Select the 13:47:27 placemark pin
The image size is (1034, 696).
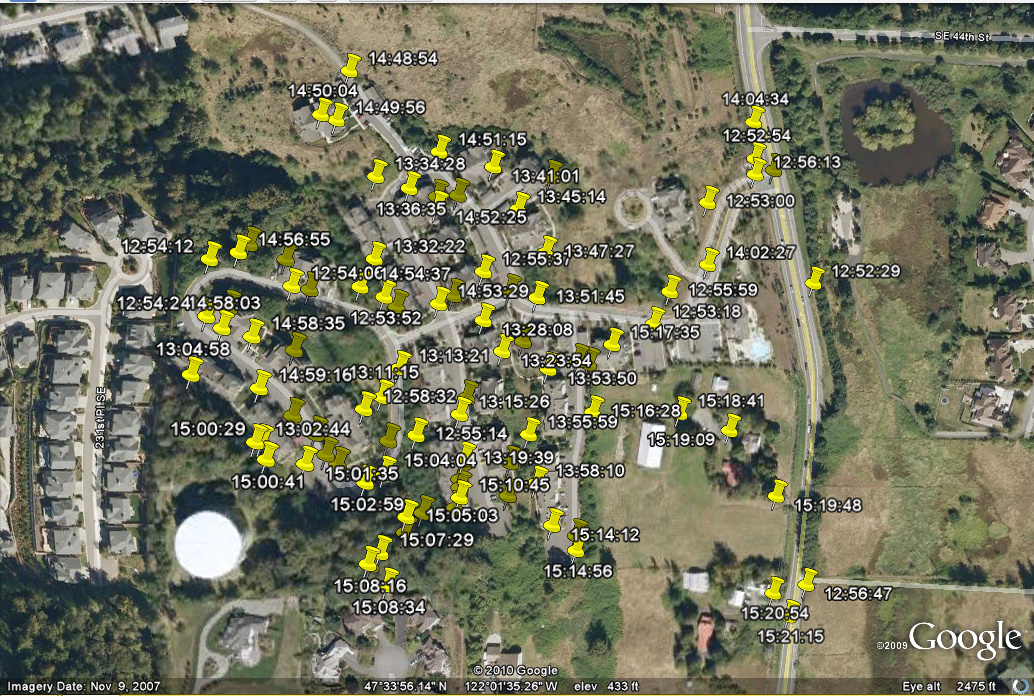547,245
